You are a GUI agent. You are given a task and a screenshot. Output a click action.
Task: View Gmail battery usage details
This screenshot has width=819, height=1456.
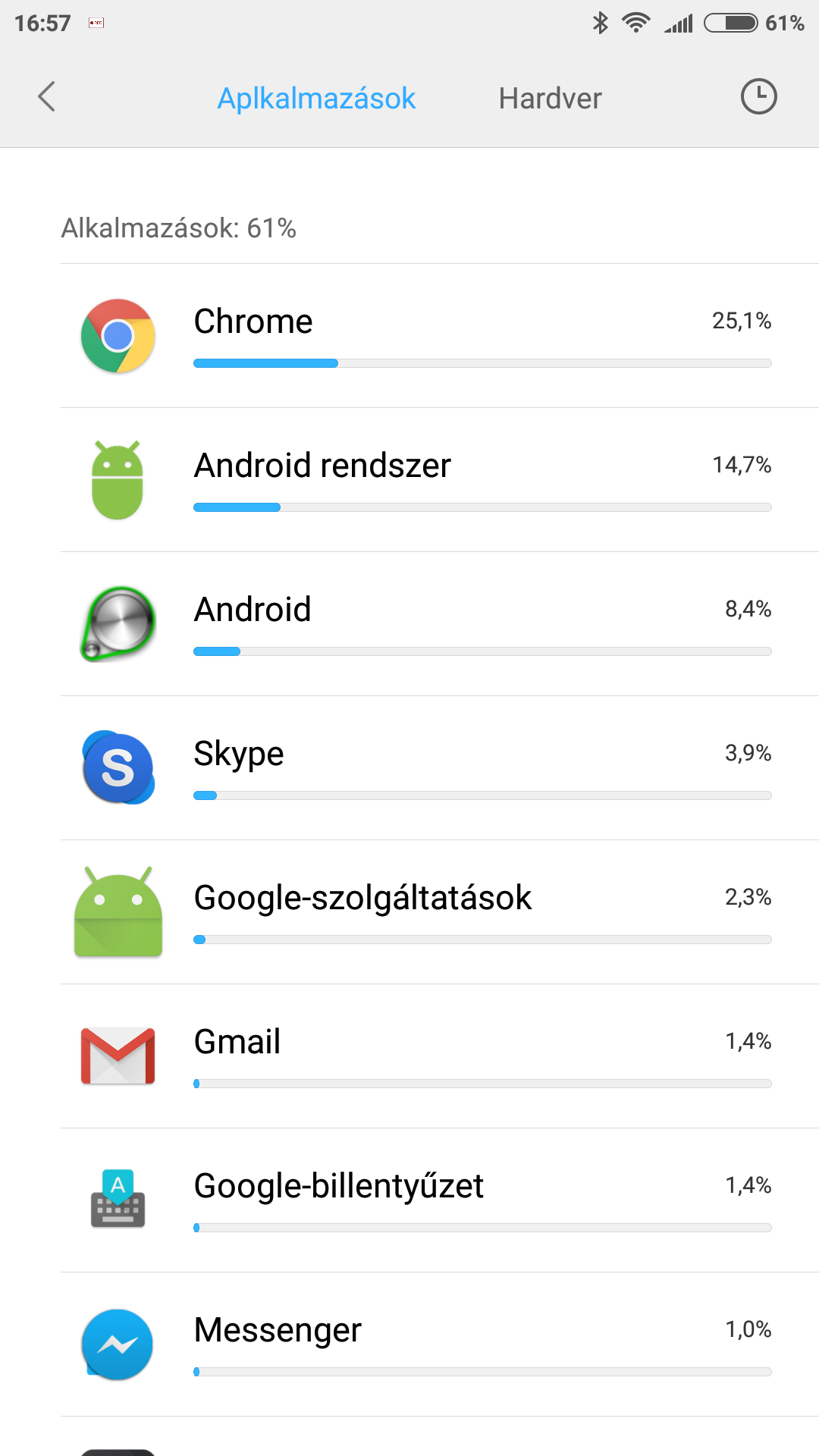[440, 1056]
